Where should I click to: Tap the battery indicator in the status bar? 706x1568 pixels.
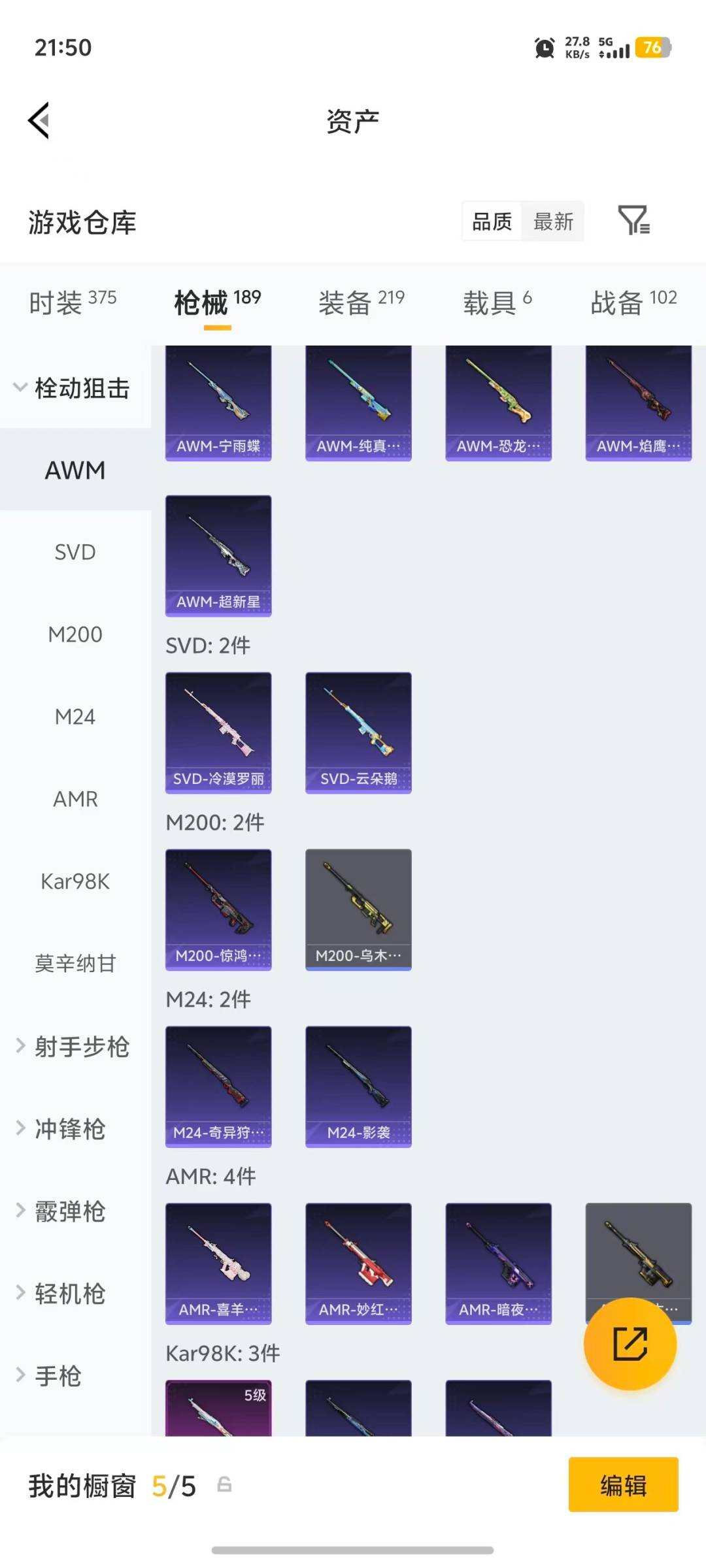click(652, 48)
